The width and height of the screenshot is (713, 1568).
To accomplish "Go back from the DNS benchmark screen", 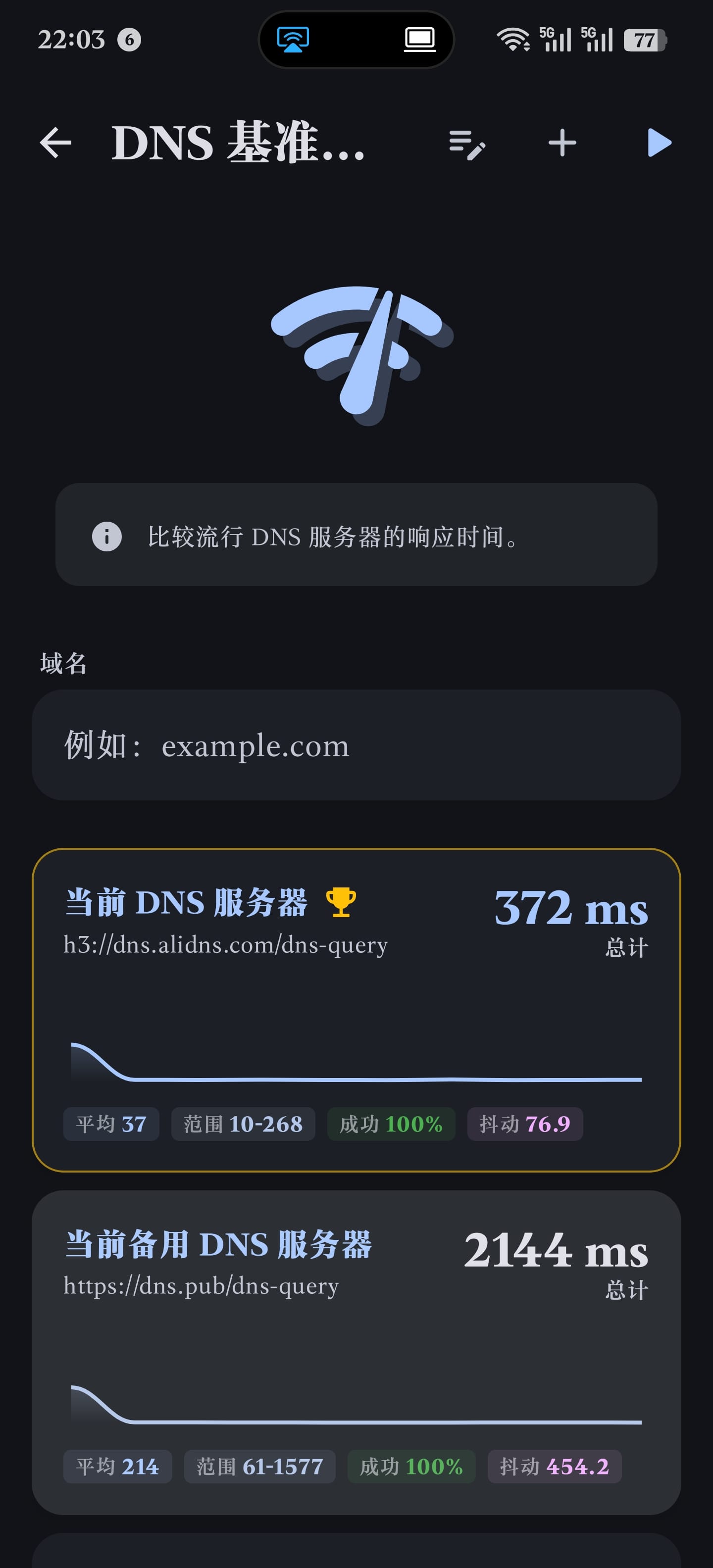I will (x=55, y=143).
